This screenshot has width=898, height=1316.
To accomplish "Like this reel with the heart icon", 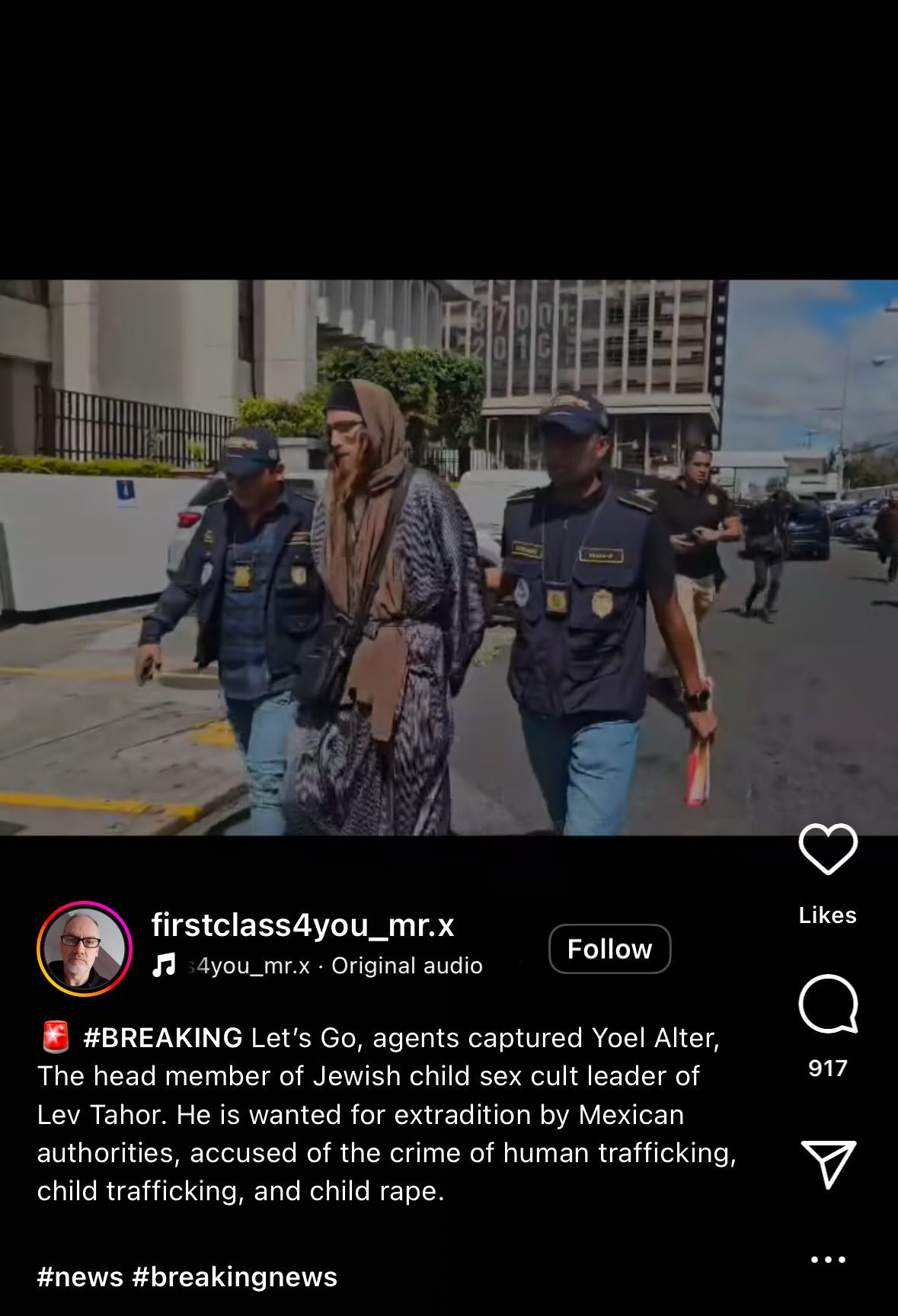I will [828, 849].
